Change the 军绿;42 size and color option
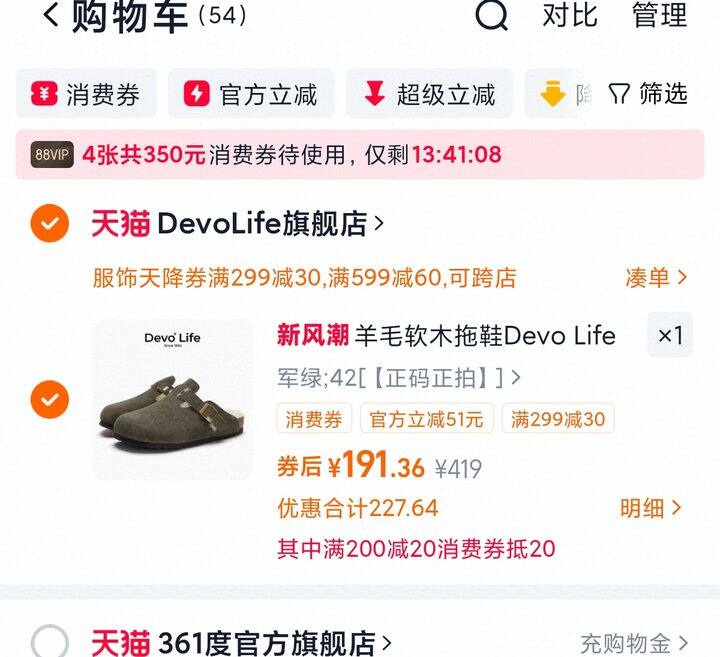720x657 pixels. click(x=399, y=378)
